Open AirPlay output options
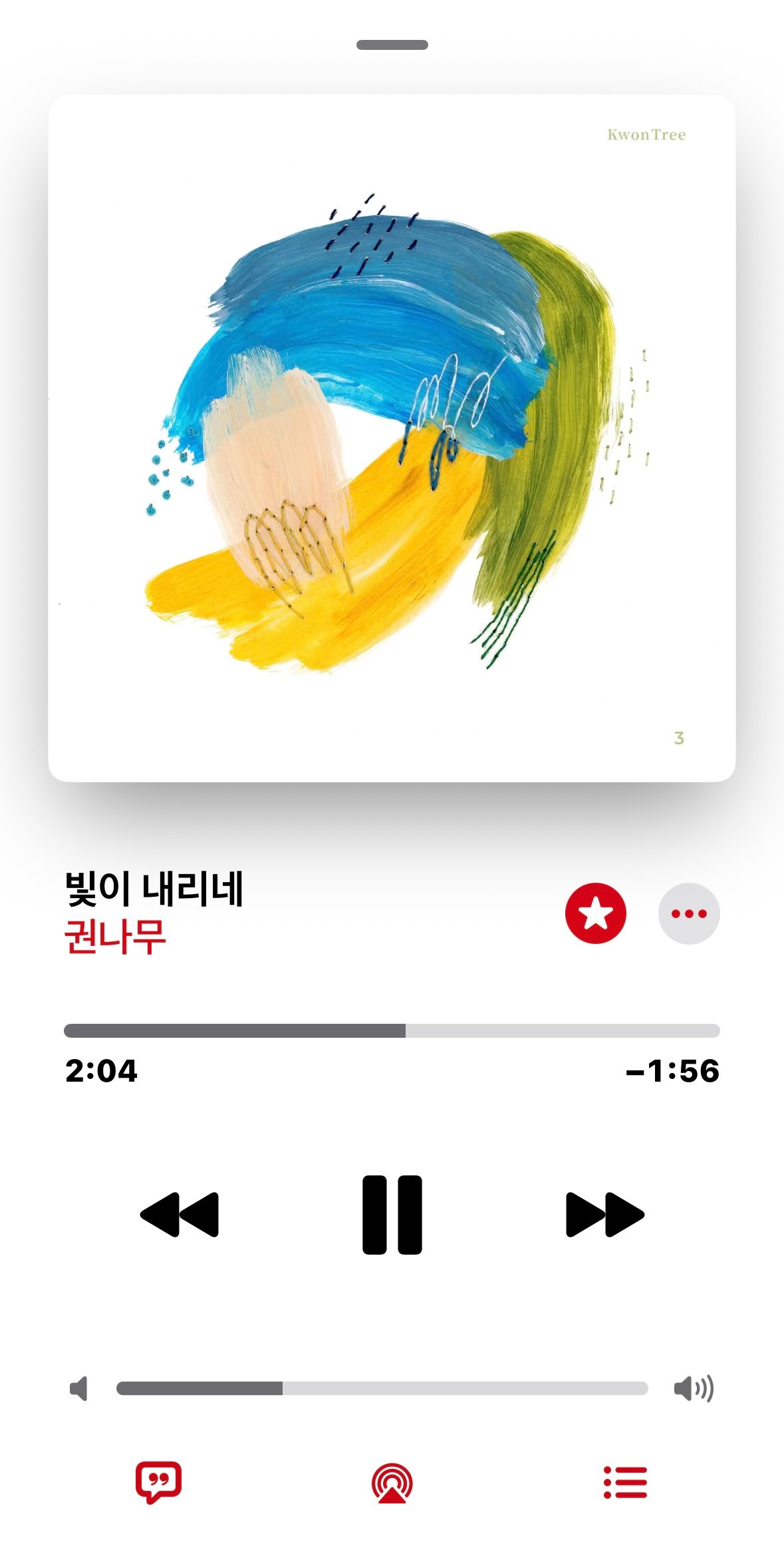Screen dimensions: 784x1552 (392, 1482)
